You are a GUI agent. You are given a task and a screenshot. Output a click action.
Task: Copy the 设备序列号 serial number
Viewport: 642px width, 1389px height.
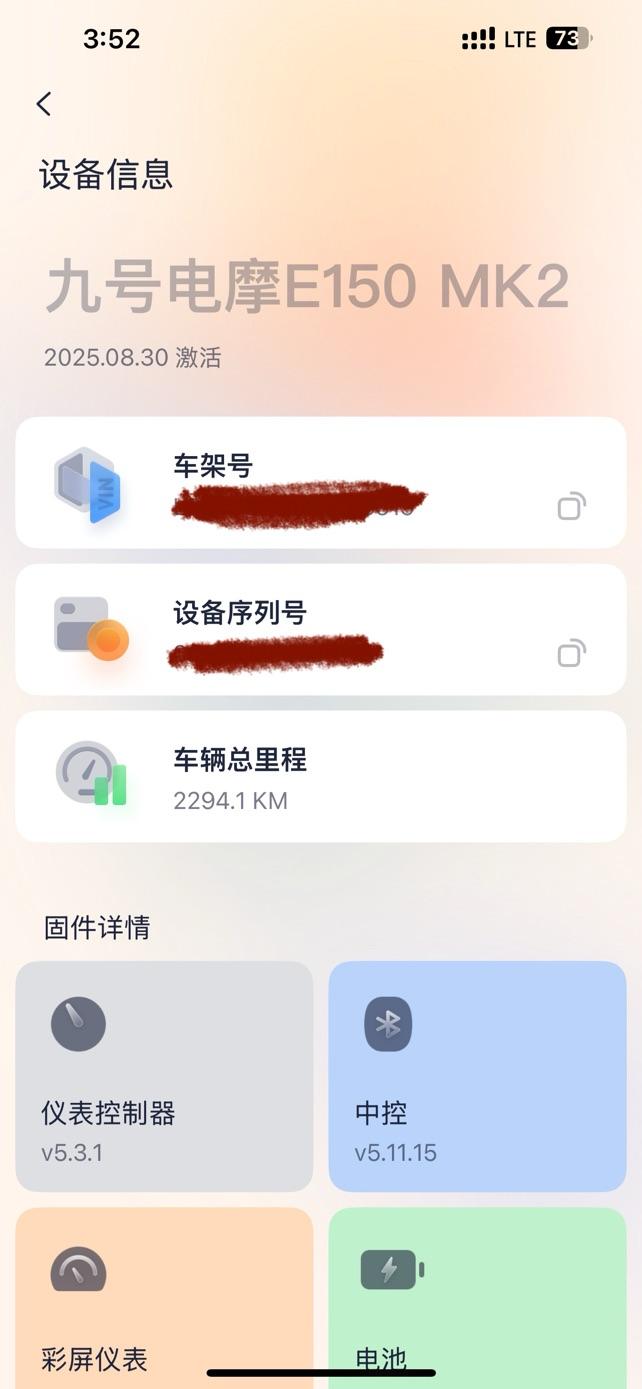(571, 654)
